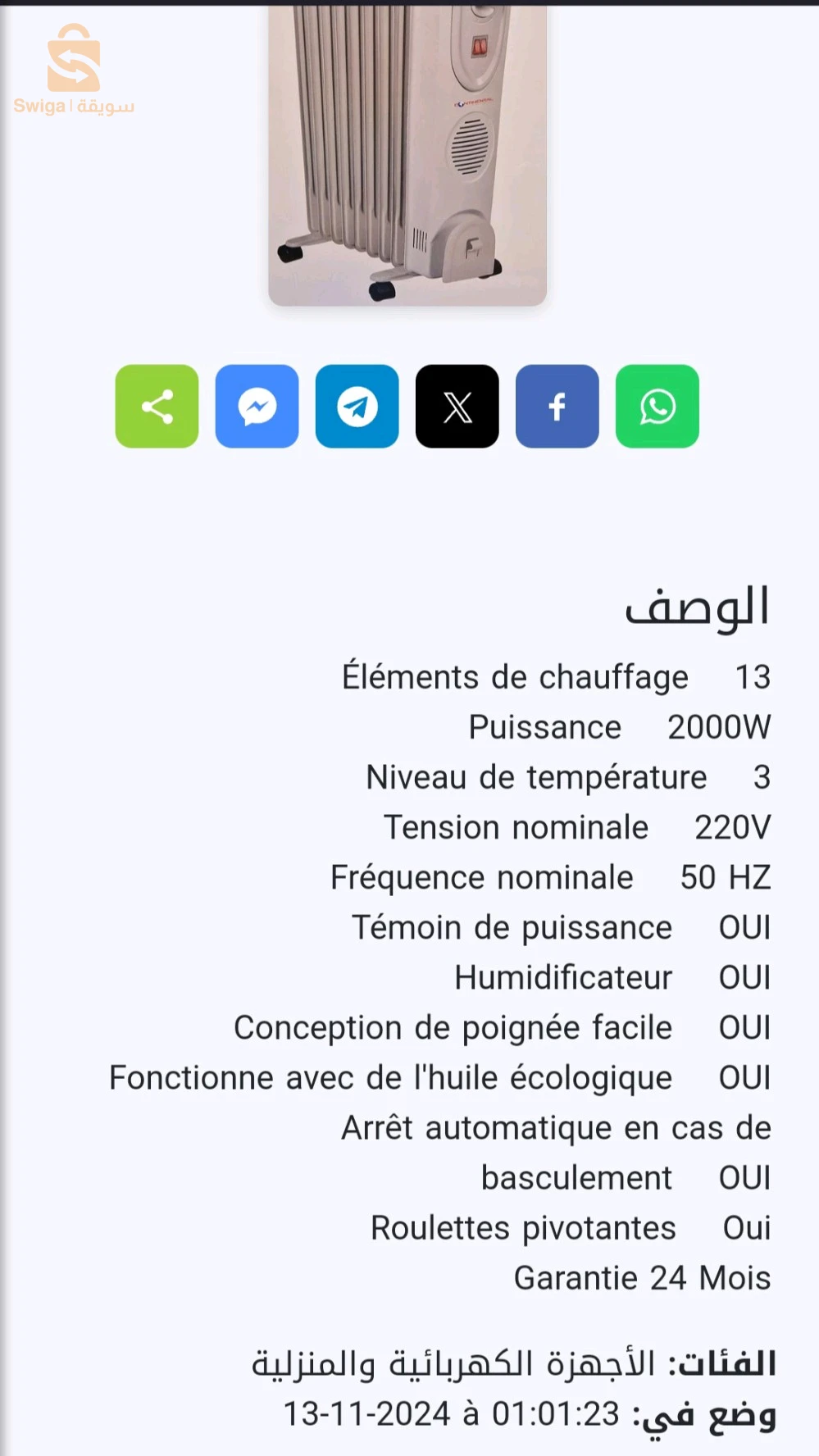Share via Facebook Messenger
The image size is (819, 1456).
(x=257, y=407)
